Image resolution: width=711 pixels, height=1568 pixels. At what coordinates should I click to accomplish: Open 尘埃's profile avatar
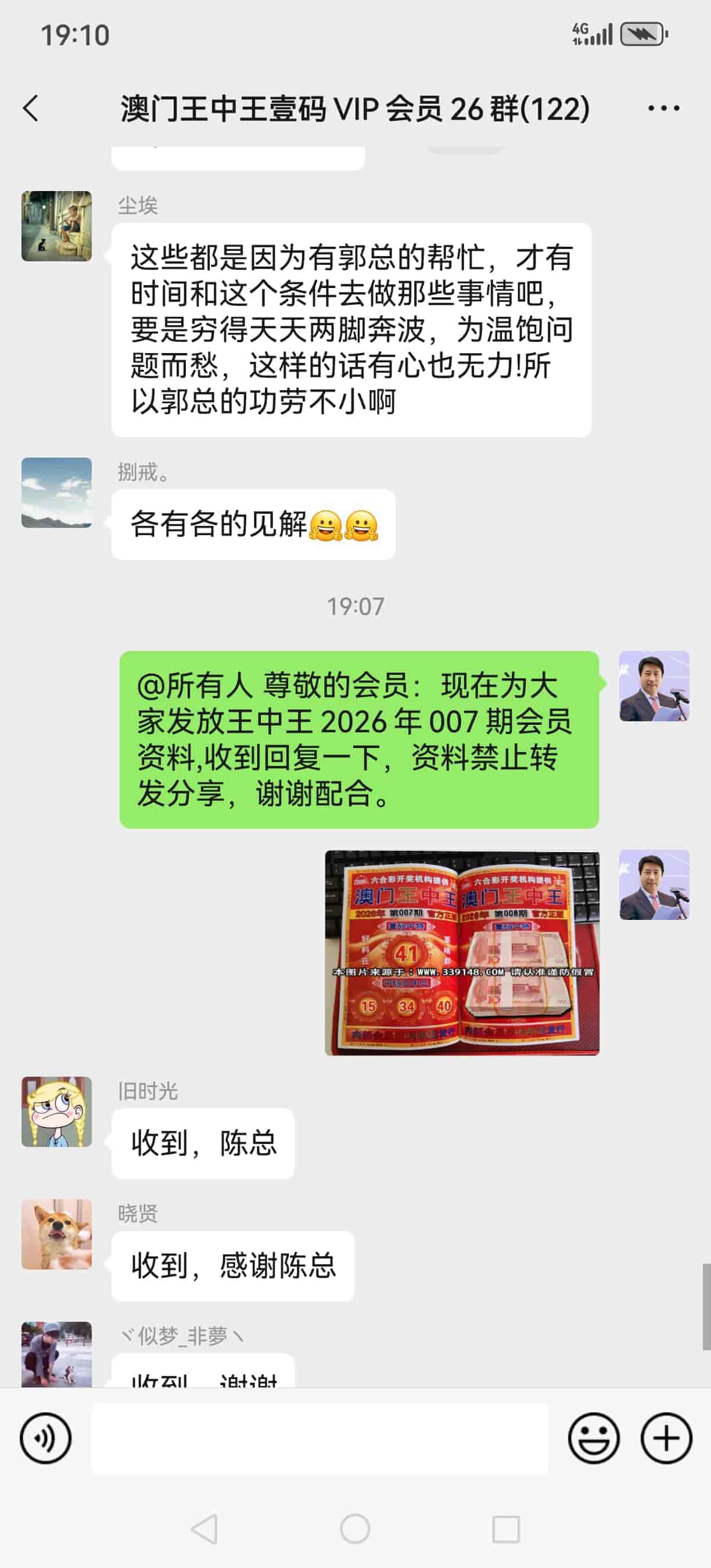pyautogui.click(x=56, y=226)
